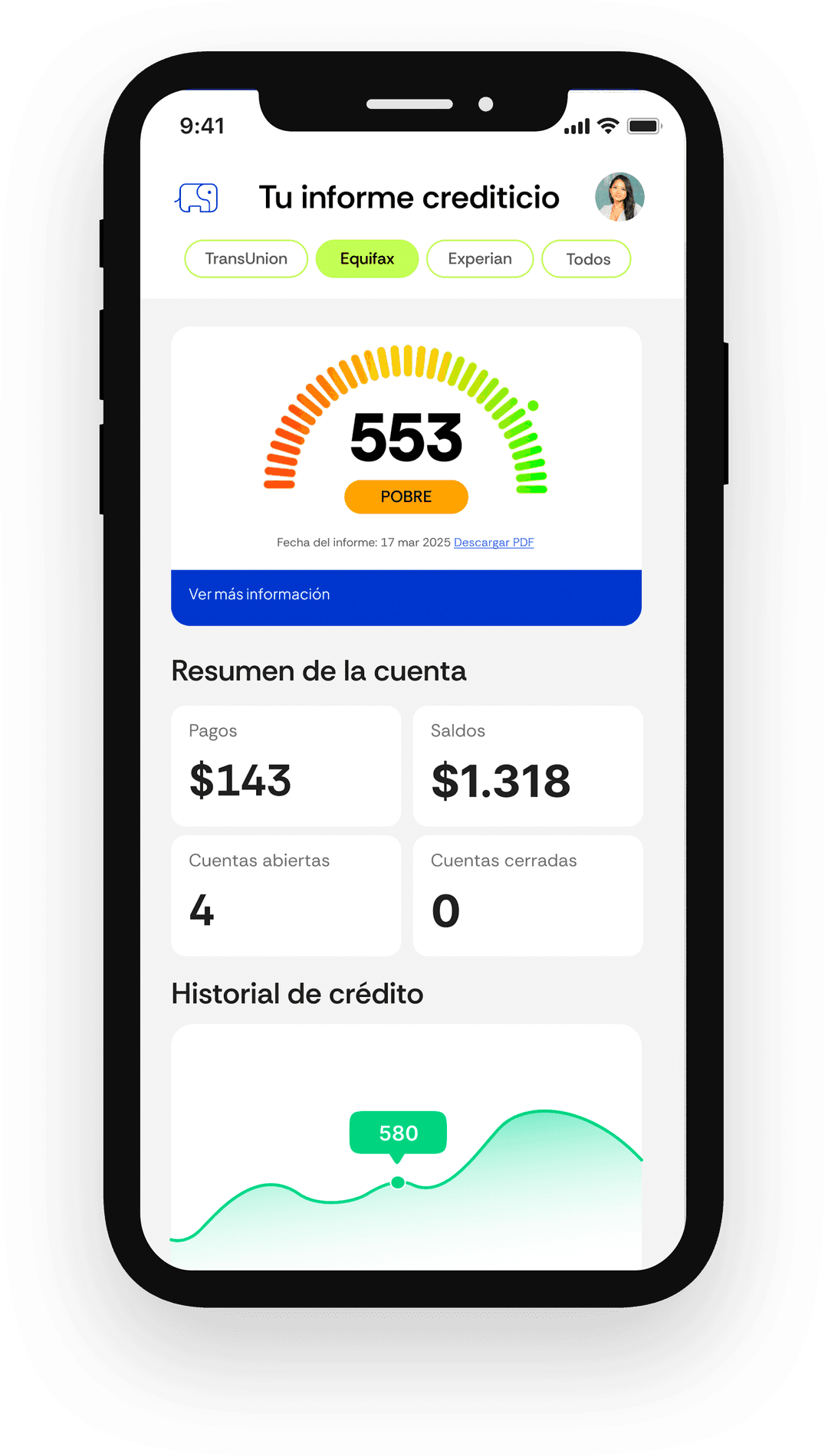Tap the elephant logo icon
Screen dimensions: 828x1456
(x=197, y=197)
